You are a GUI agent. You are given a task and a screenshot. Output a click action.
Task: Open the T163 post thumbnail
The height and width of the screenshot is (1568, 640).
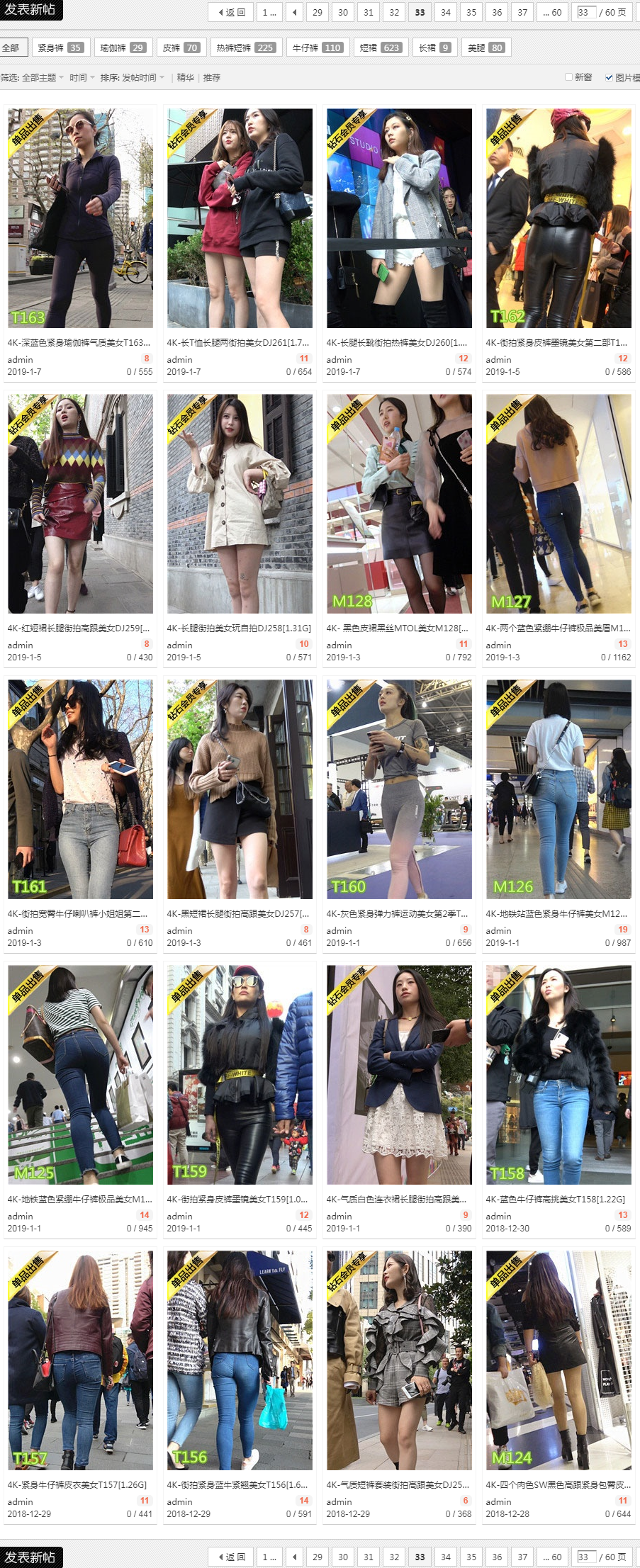[x=80, y=218]
